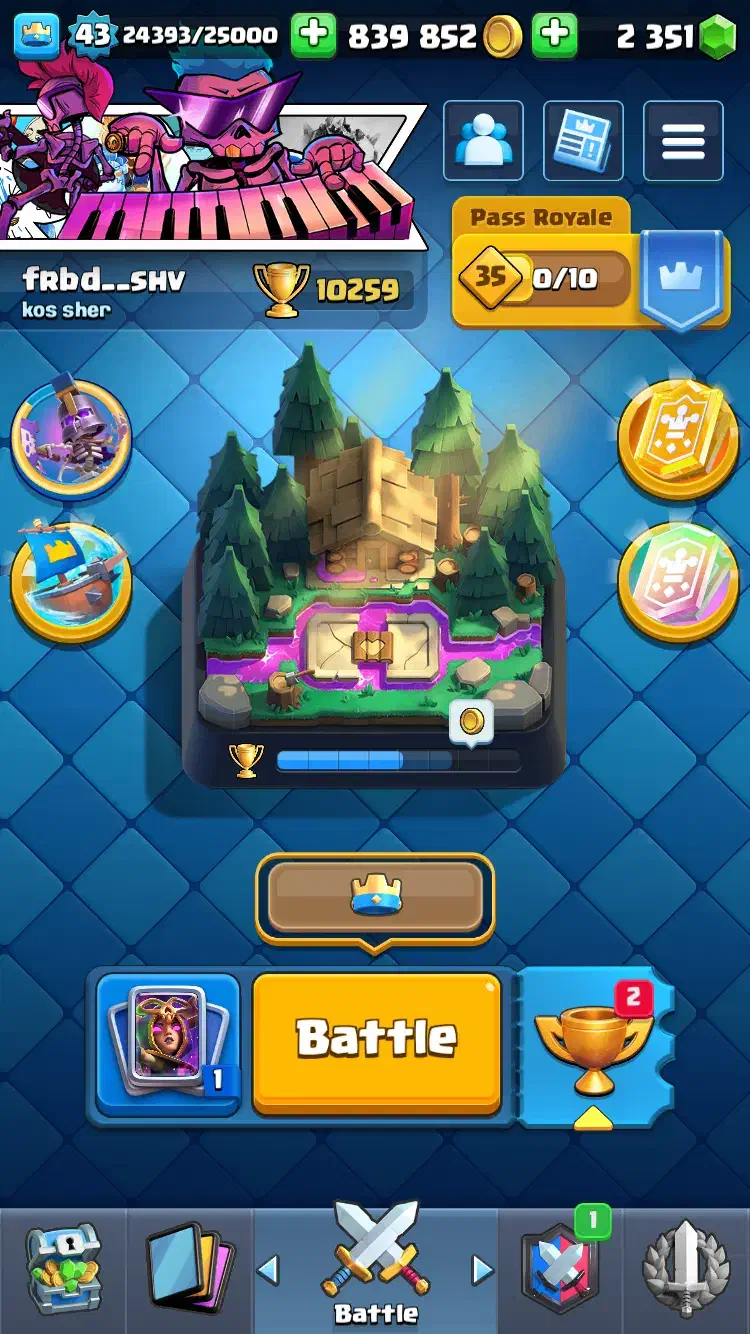Open player profile frbd_shv
This screenshot has height=1334, width=750.
(x=103, y=279)
